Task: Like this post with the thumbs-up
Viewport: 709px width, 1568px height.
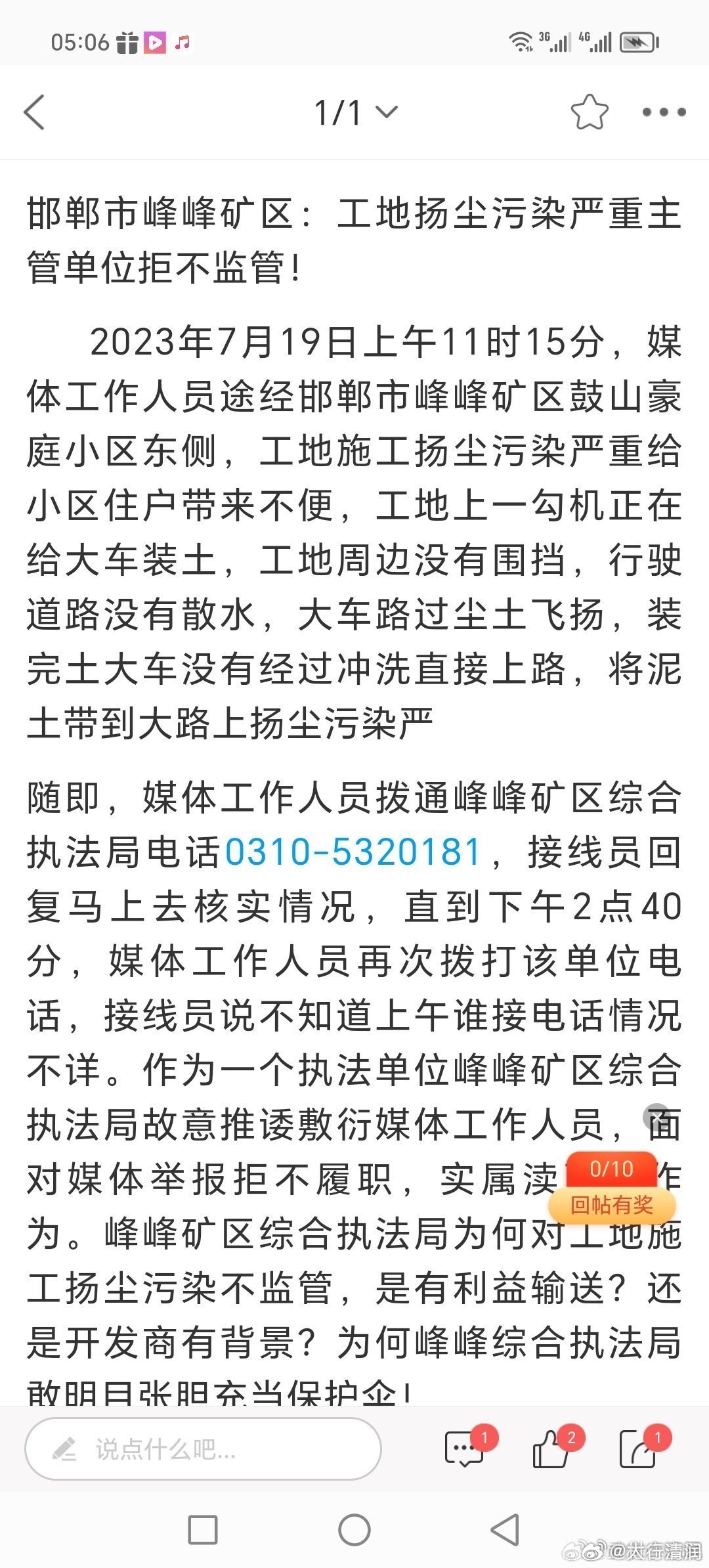Action: [x=551, y=1448]
